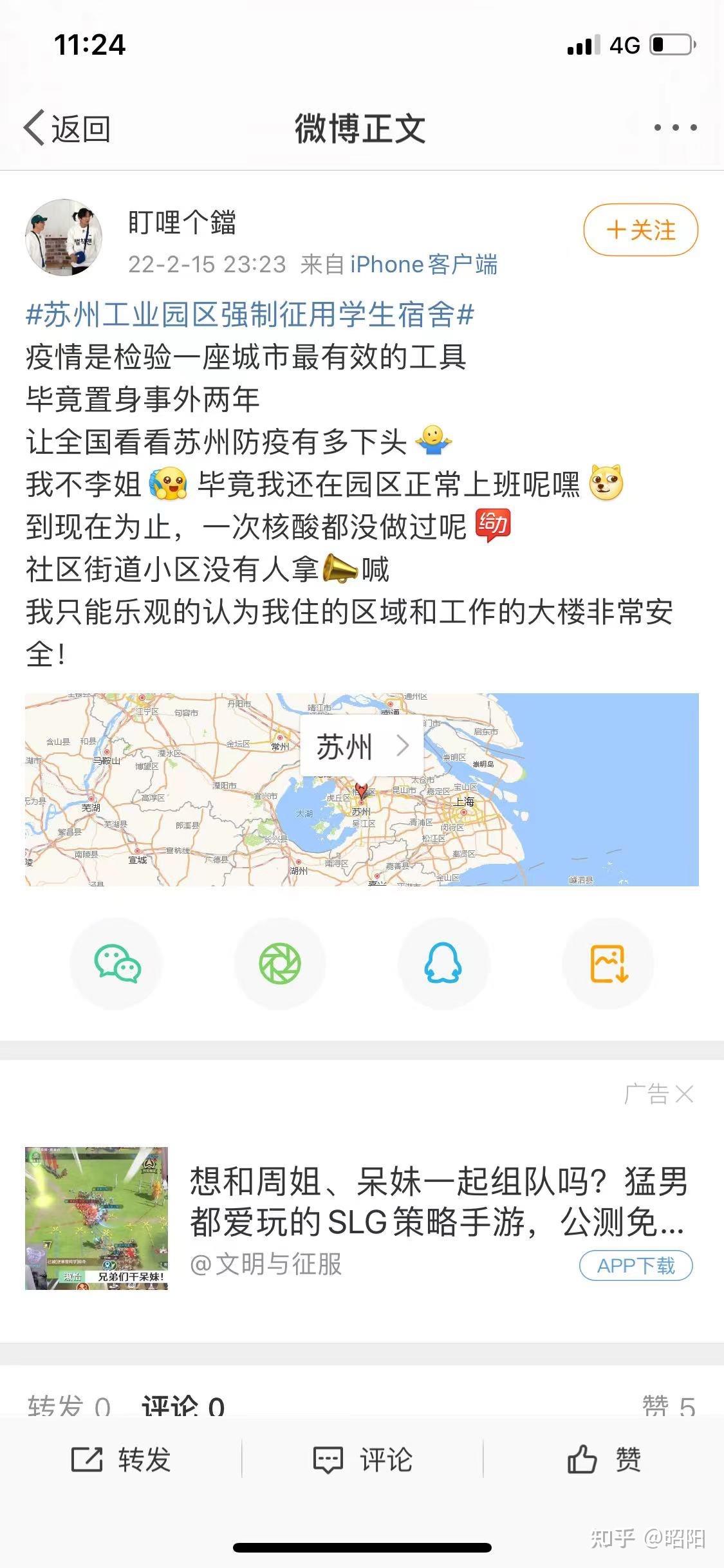Save the post as an image
Viewport: 724px width, 1568px height.
pos(608,964)
